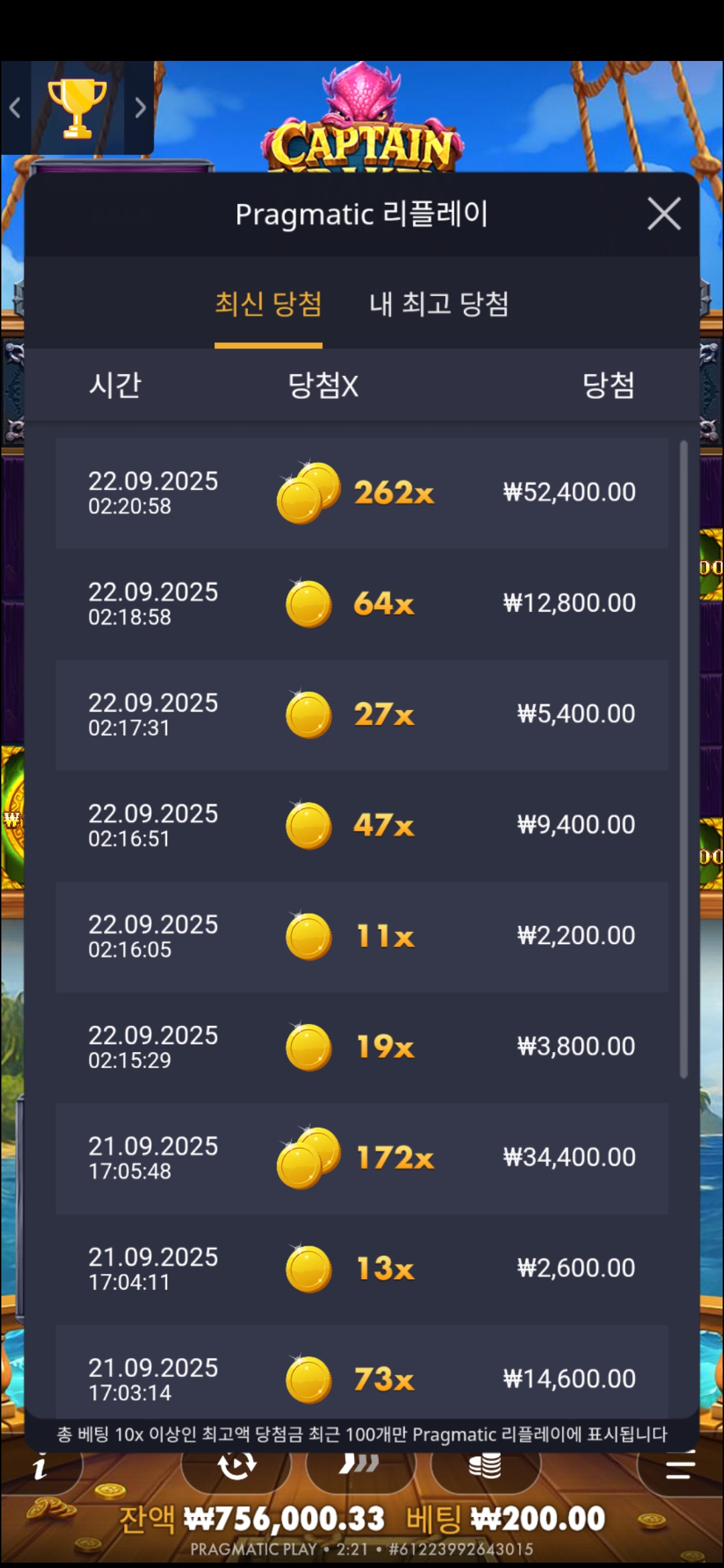Viewport: 724px width, 1568px height.
Task: Open the 47x replay from 02:16:51
Action: (x=361, y=825)
